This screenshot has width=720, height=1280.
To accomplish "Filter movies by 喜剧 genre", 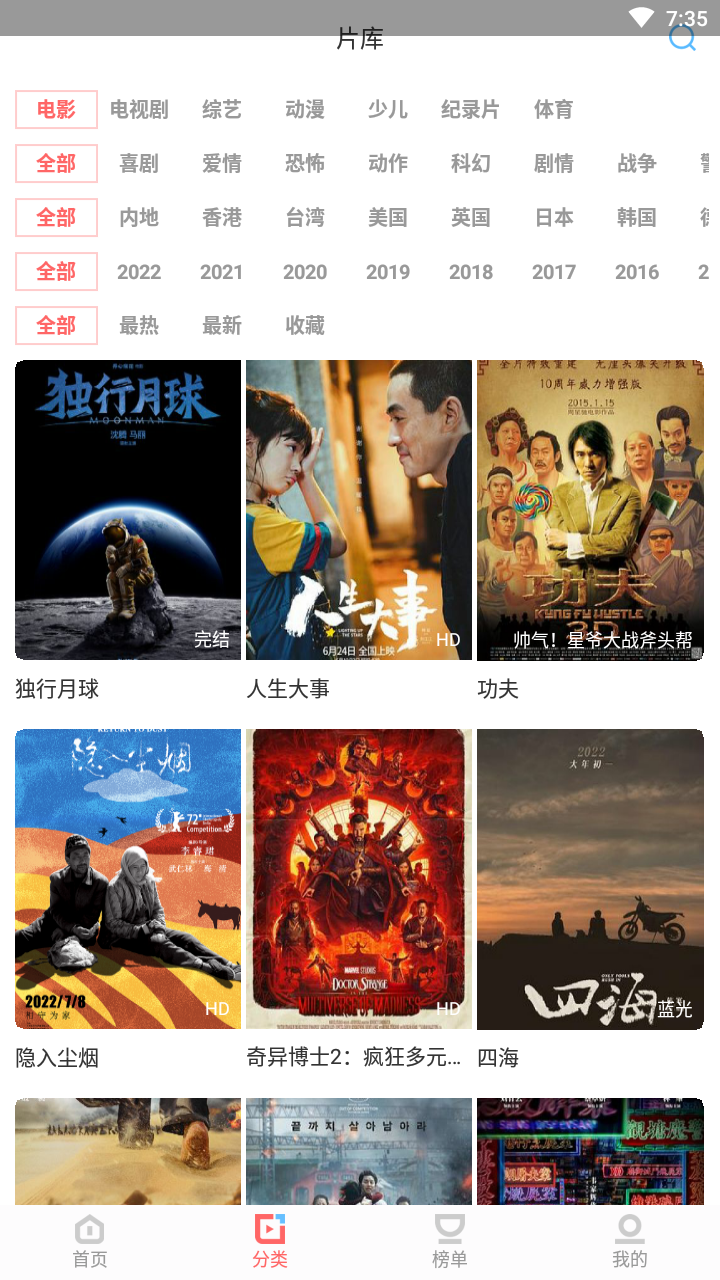I will coord(139,164).
